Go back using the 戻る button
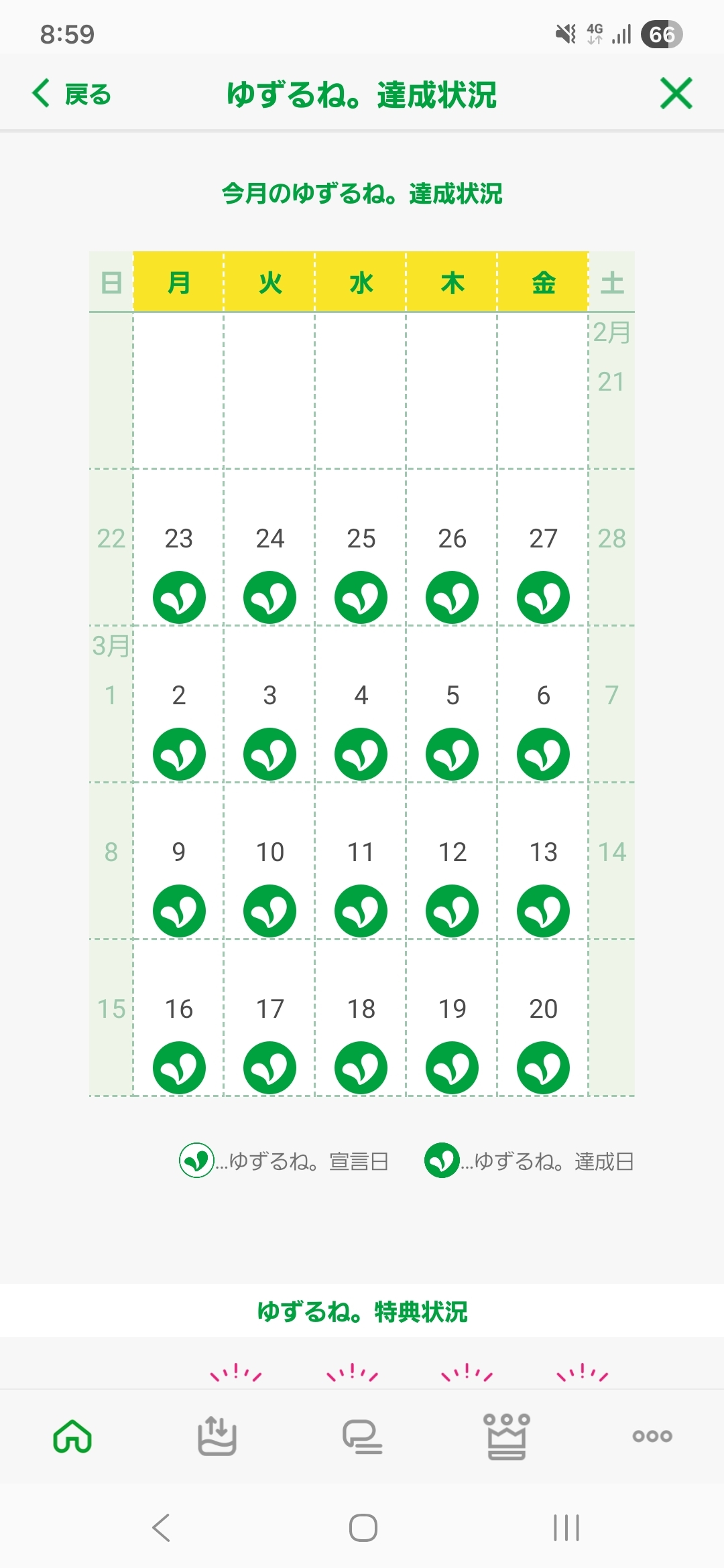This screenshot has width=724, height=1568. click(x=71, y=94)
